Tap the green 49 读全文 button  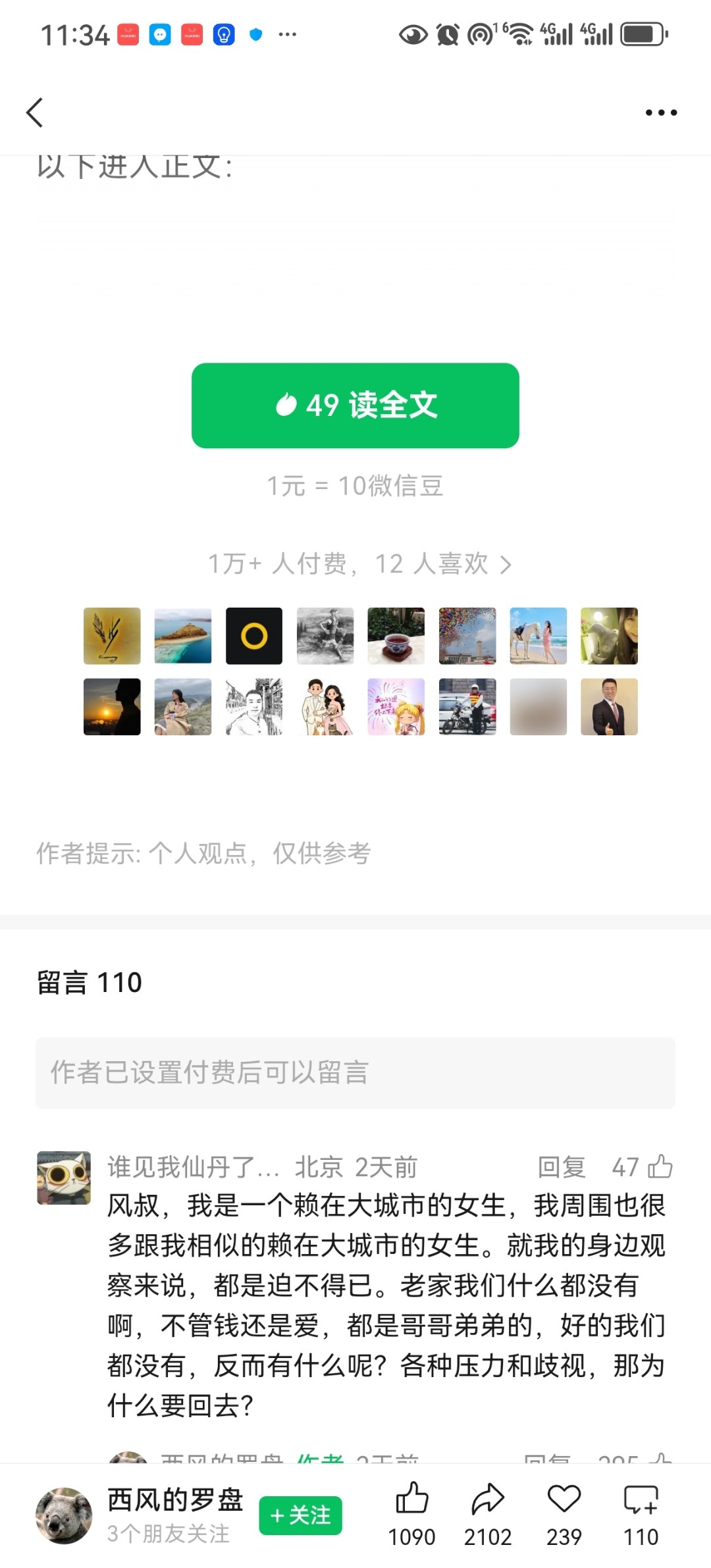pyautogui.click(x=355, y=405)
